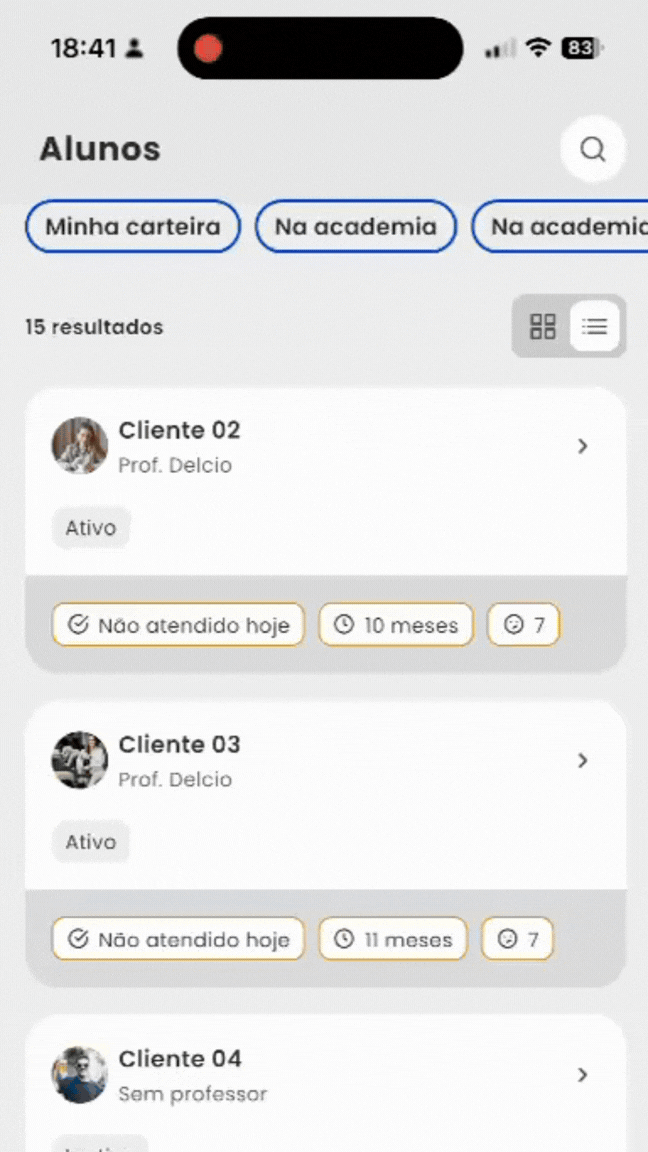Image resolution: width=648 pixels, height=1152 pixels.
Task: Open the search icon next to Alunos
Action: (x=593, y=150)
